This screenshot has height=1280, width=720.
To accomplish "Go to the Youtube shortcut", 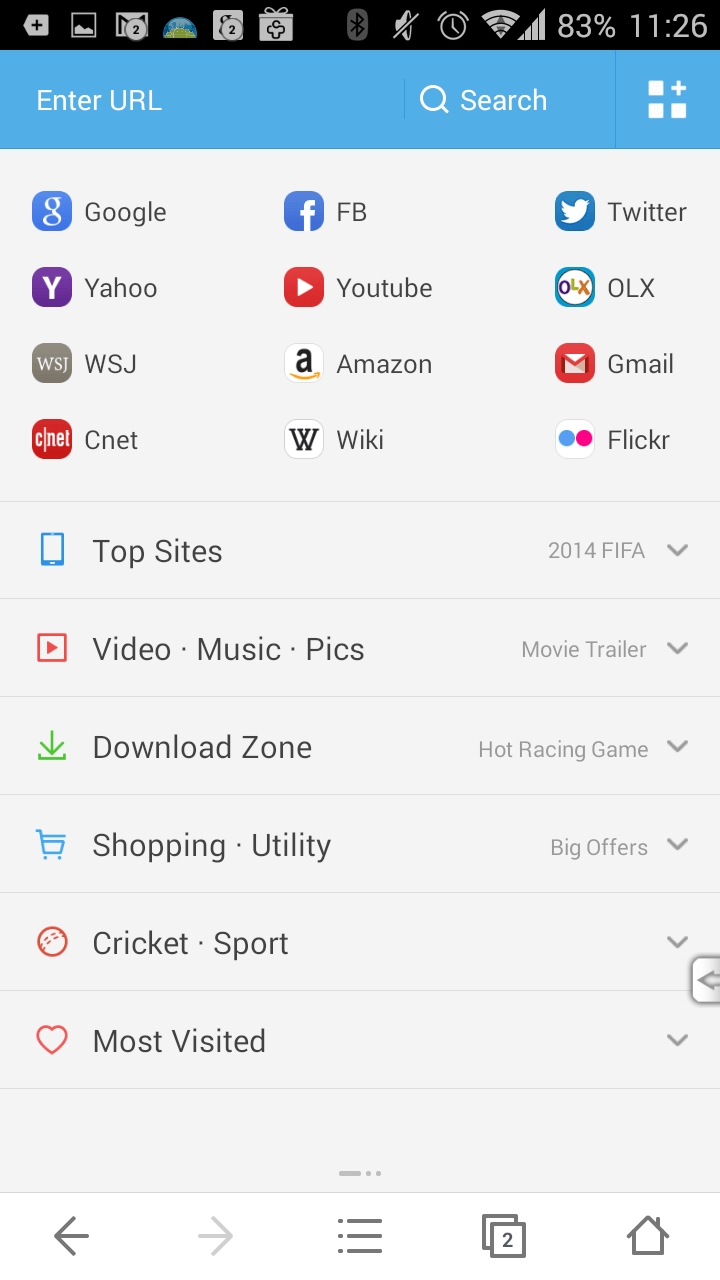I will click(358, 288).
